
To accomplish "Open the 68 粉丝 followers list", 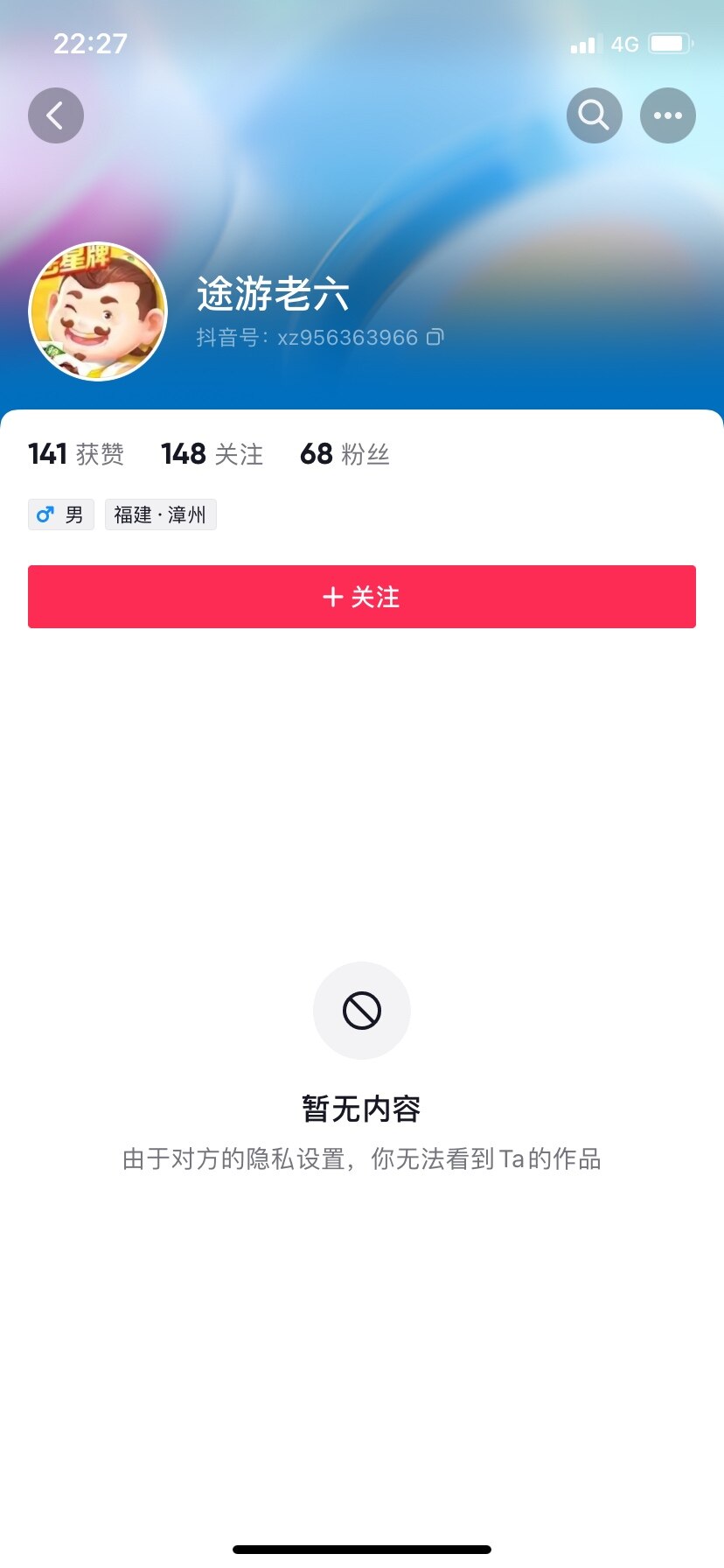I will [345, 454].
